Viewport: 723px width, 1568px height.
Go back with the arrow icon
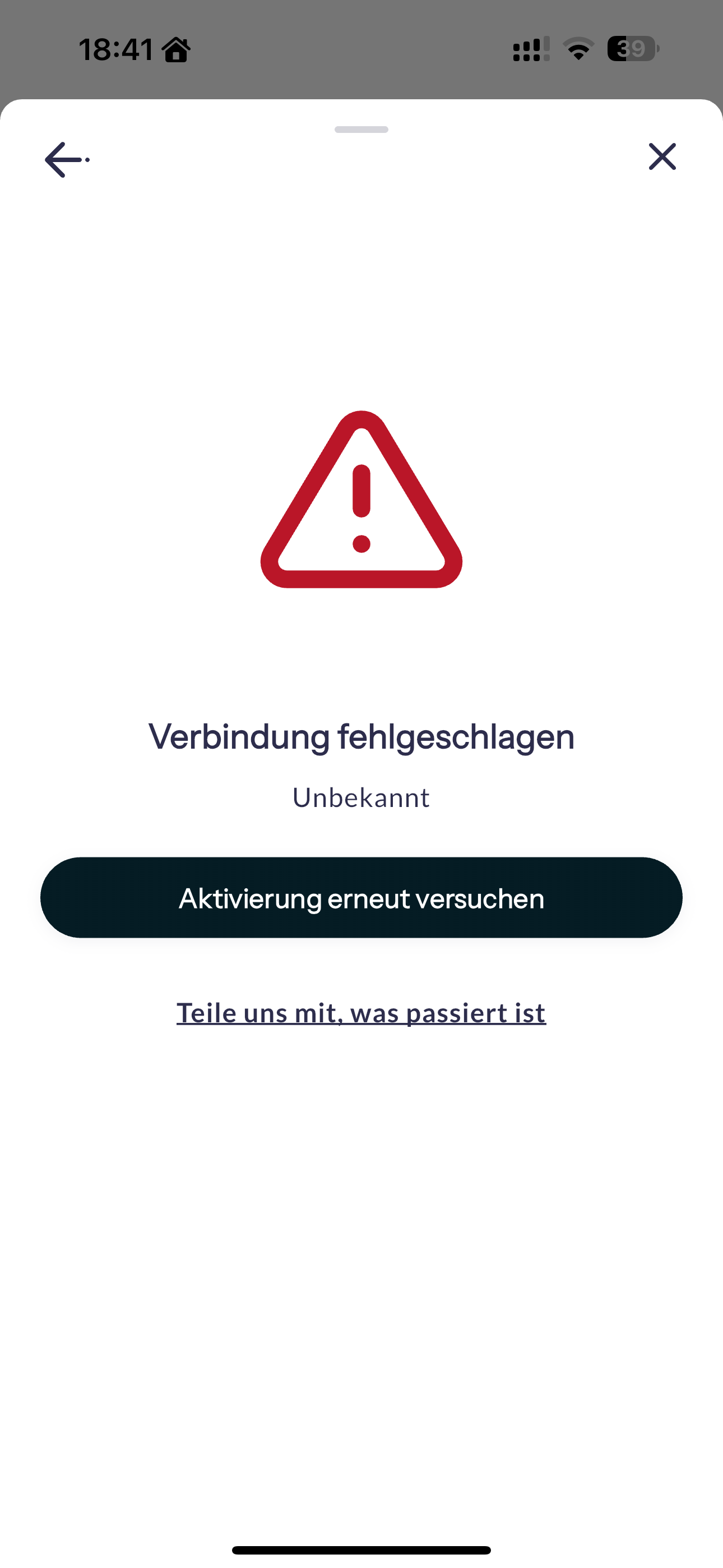click(x=64, y=159)
